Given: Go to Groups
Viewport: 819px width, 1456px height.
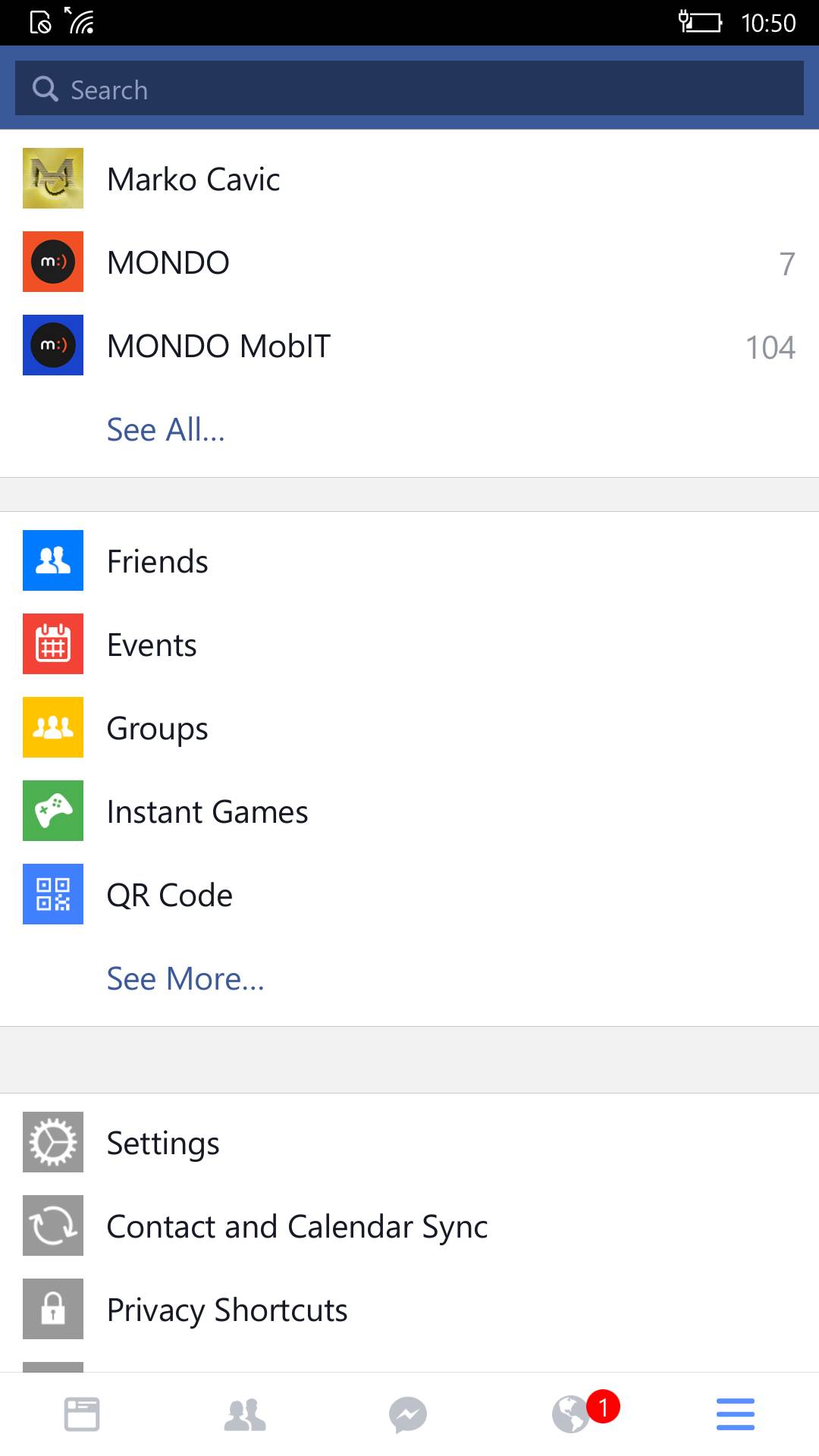Looking at the screenshot, I should click(157, 728).
